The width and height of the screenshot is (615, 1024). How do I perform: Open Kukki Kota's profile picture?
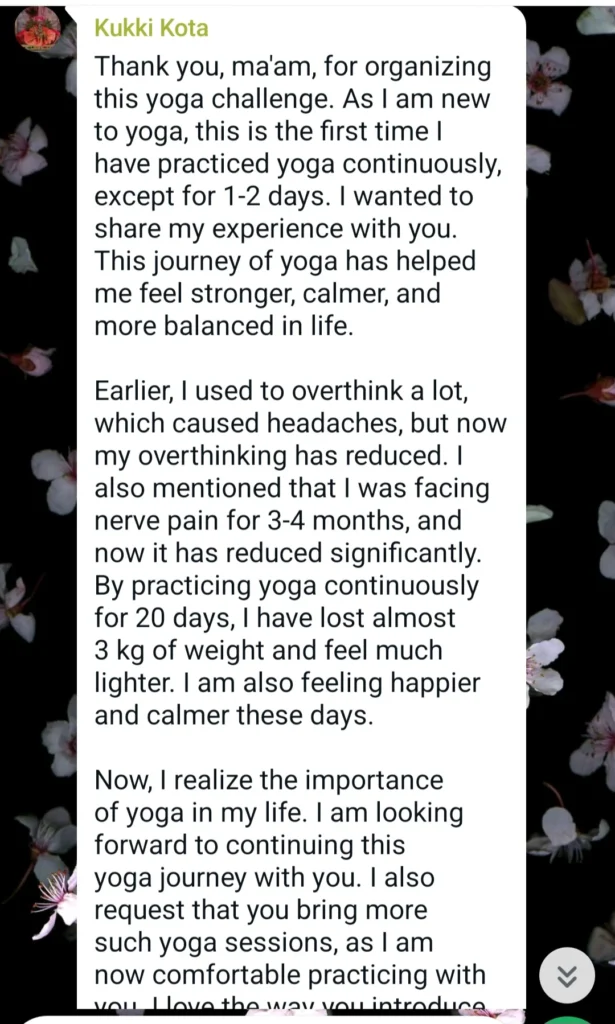point(38,28)
